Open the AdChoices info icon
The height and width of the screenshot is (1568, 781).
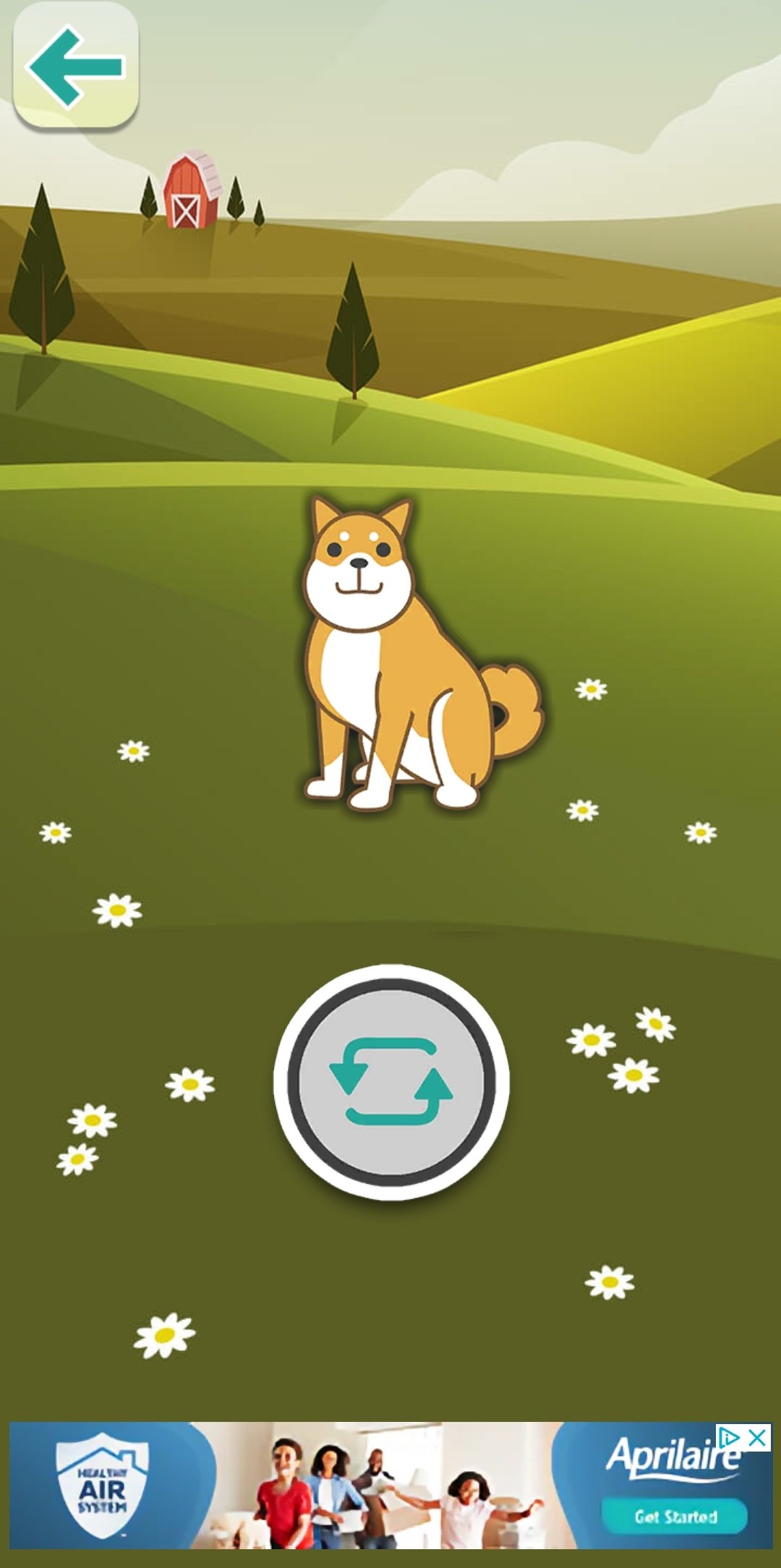click(x=729, y=1438)
